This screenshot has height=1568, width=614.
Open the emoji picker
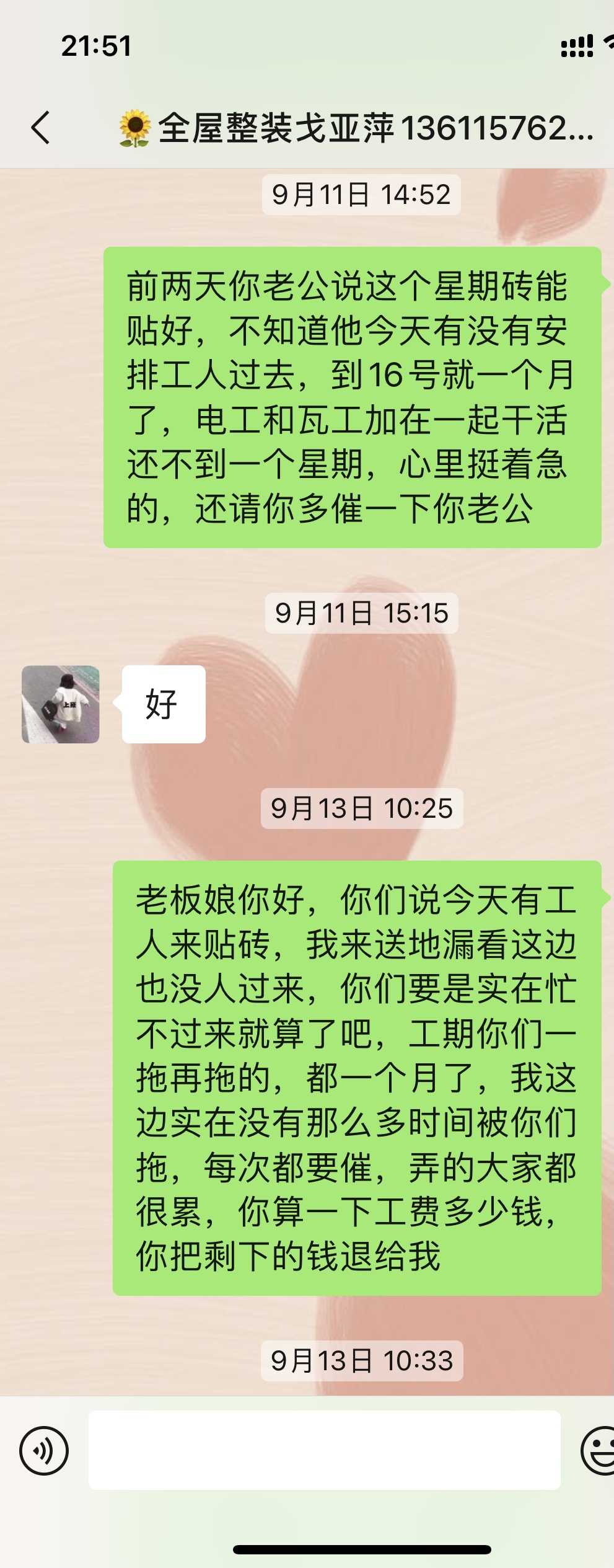point(598,1450)
